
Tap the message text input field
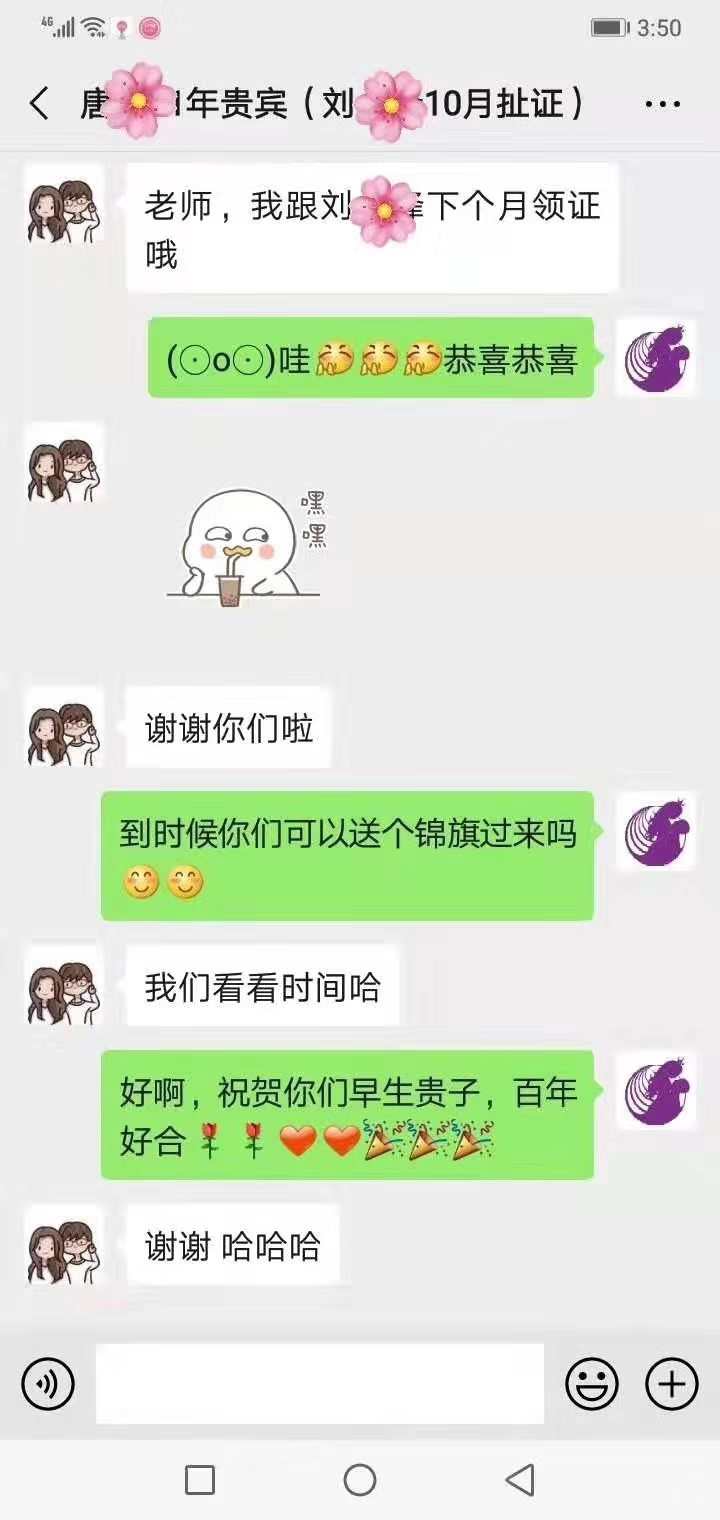tap(320, 1384)
